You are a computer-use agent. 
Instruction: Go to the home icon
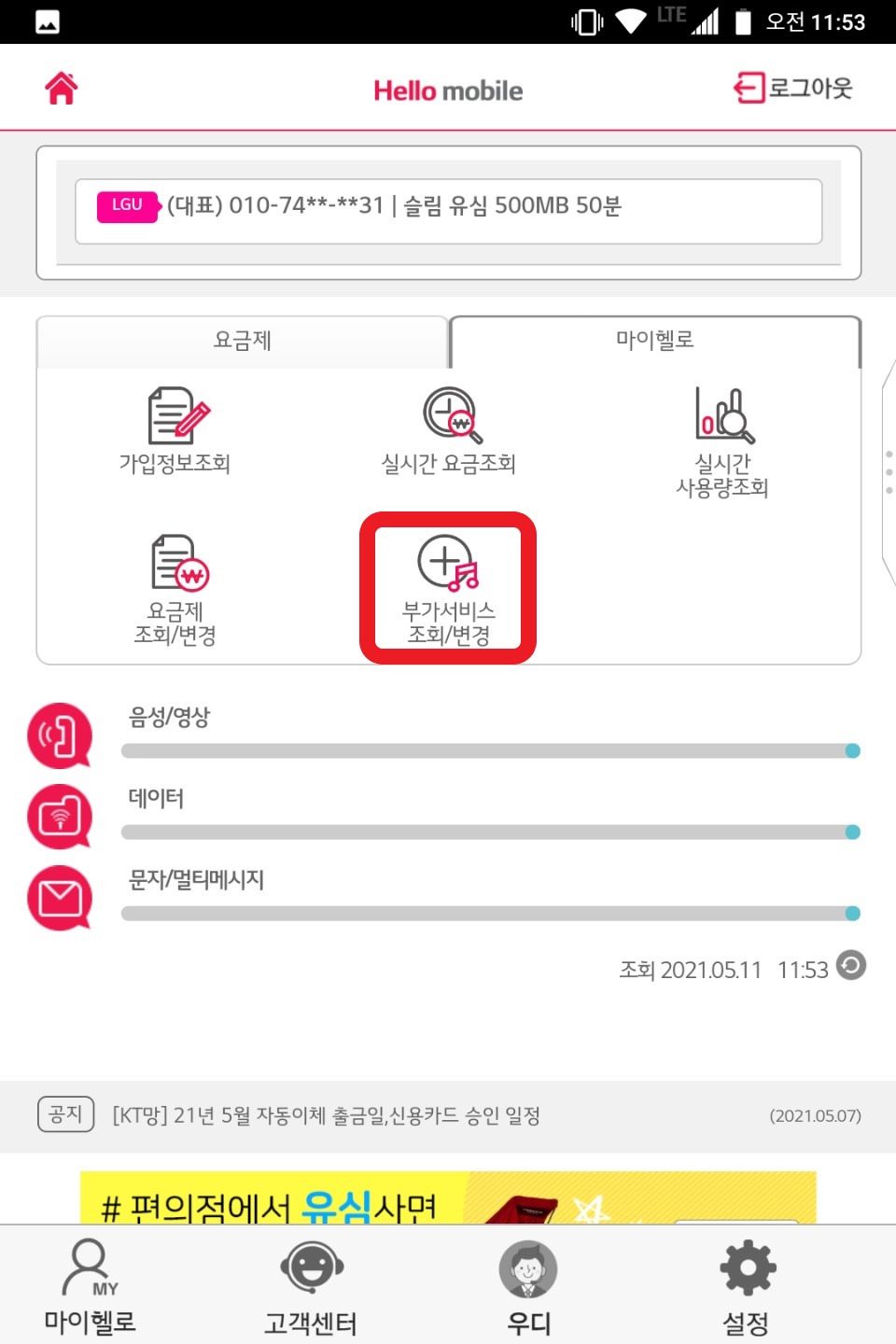click(x=62, y=89)
